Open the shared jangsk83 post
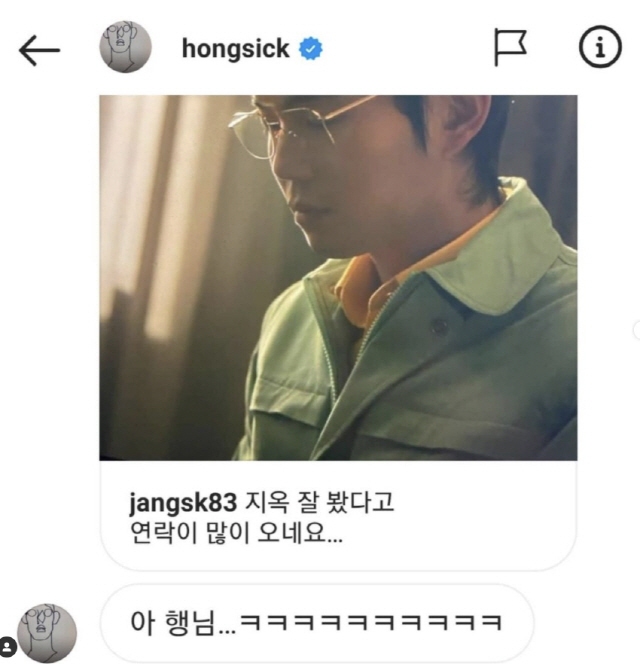The image size is (640, 664). [338, 280]
